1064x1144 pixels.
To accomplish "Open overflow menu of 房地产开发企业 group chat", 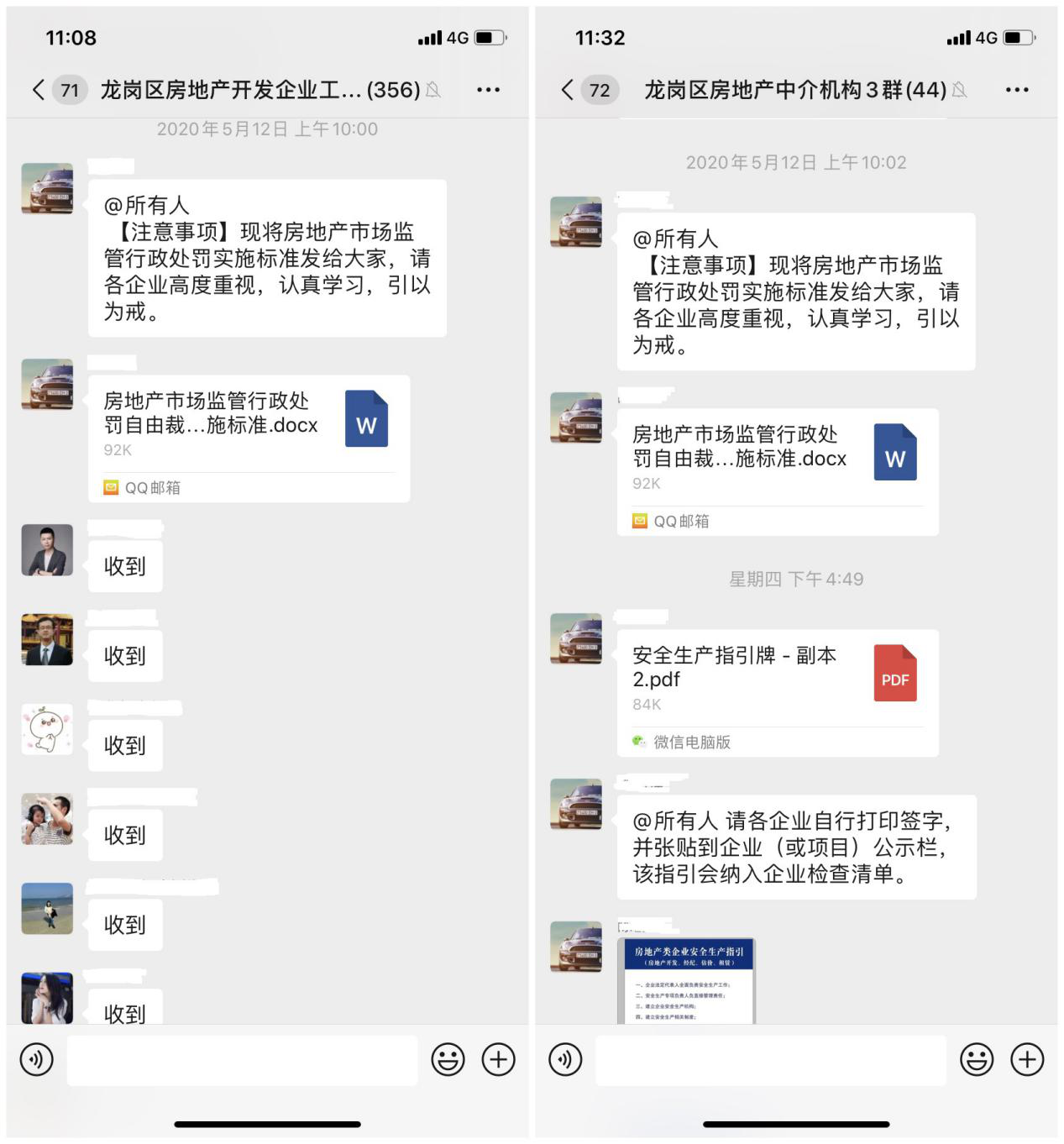I will 488,90.
